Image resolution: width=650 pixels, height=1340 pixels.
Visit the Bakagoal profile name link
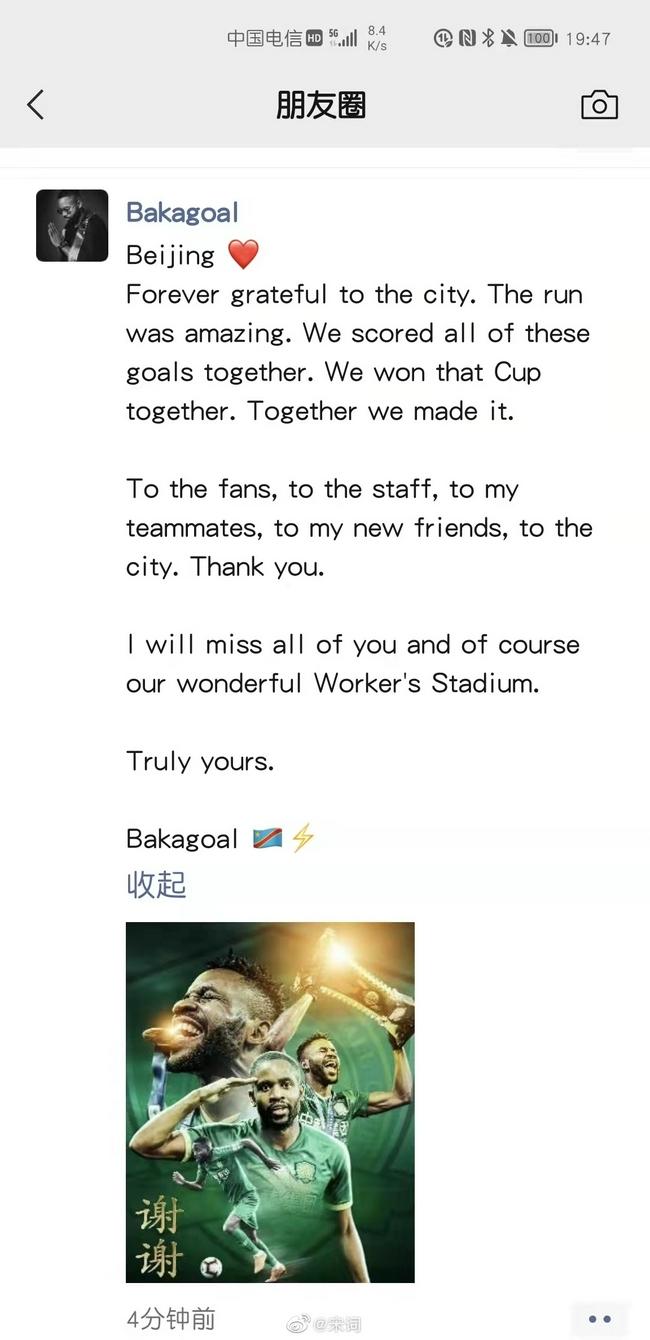[x=182, y=212]
